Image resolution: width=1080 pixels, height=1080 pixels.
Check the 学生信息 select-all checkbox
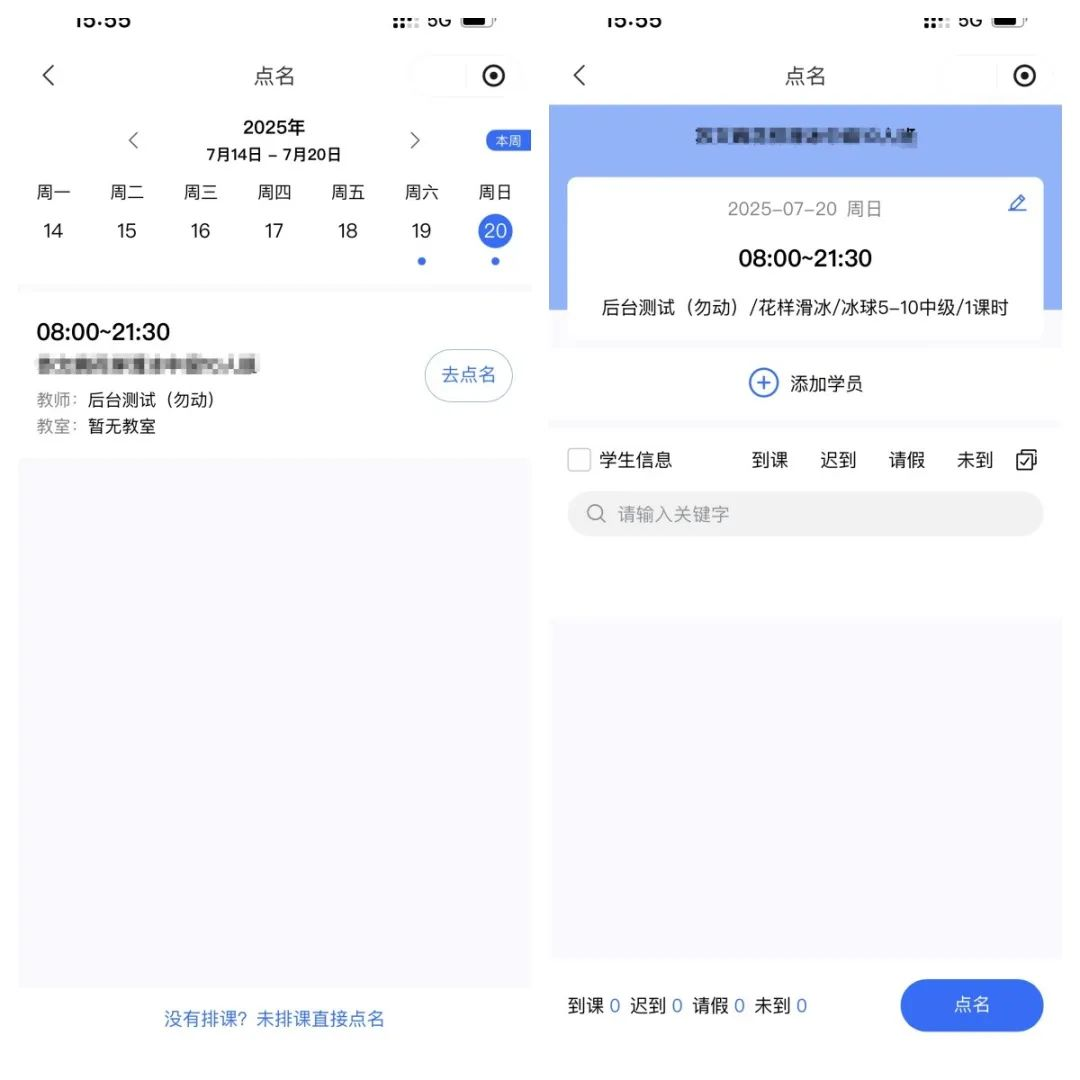point(579,460)
